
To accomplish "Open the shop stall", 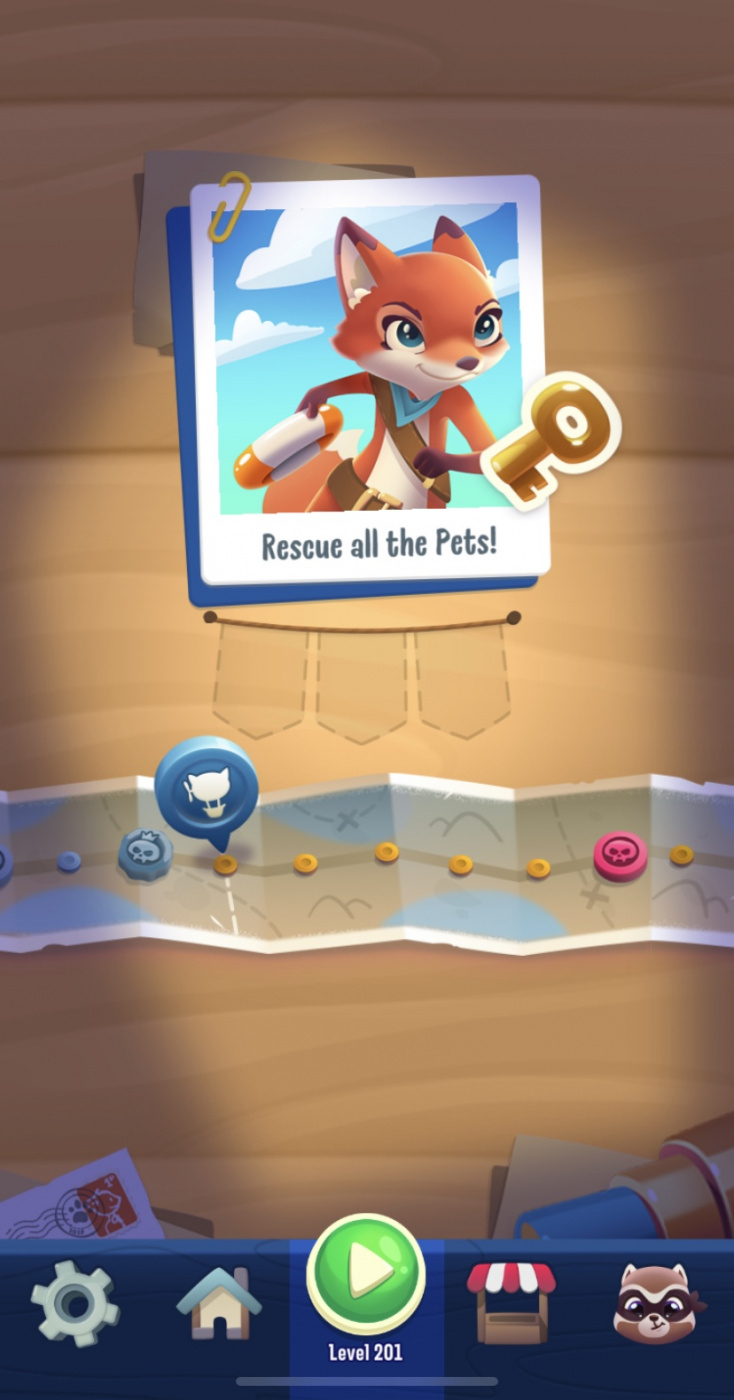I will [x=511, y=1303].
